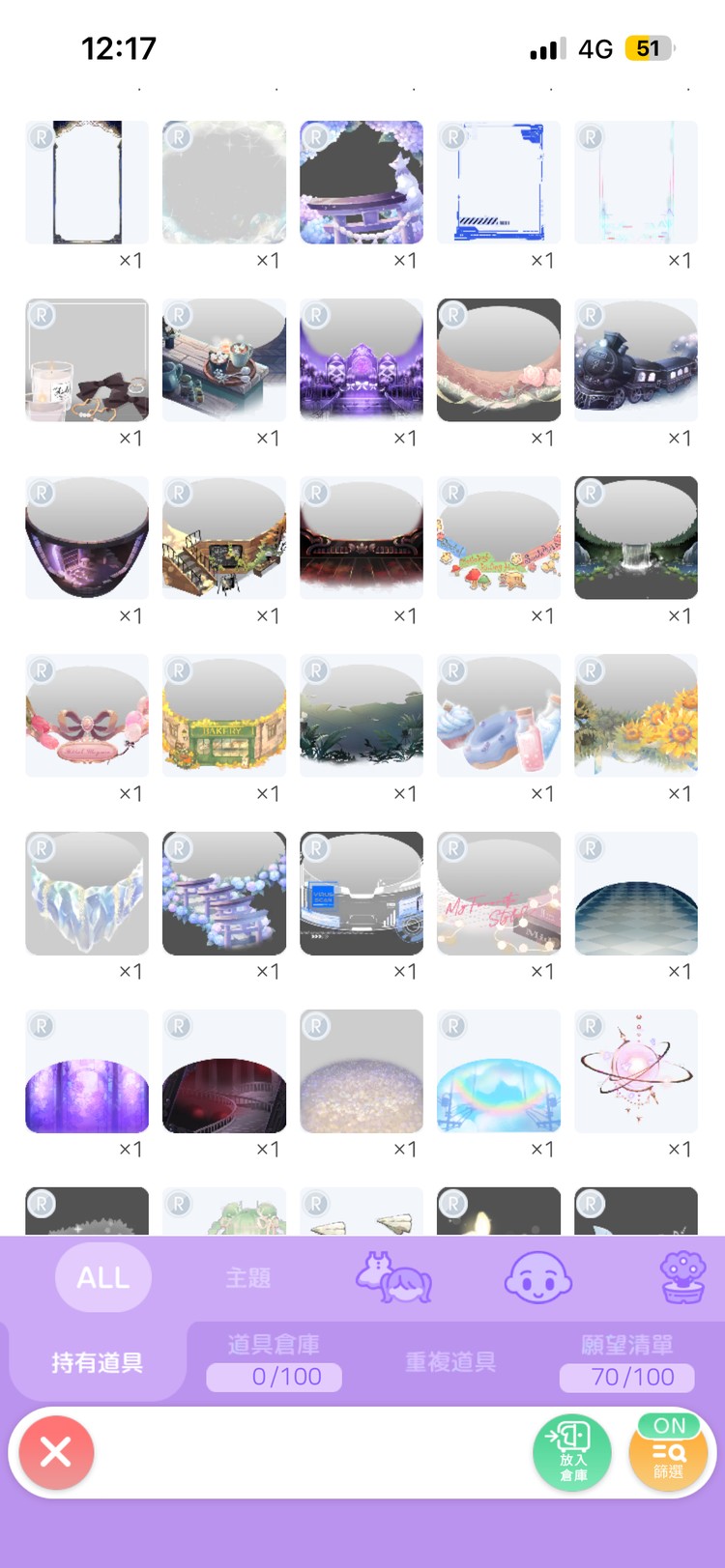Select the waterfall forest background item
Viewport: 725px width, 1568px height.
click(636, 538)
